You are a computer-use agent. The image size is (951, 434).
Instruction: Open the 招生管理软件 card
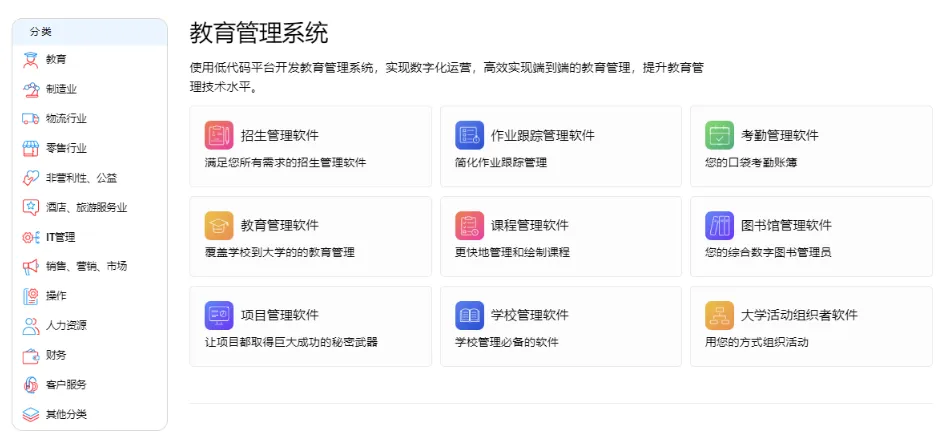click(x=310, y=146)
